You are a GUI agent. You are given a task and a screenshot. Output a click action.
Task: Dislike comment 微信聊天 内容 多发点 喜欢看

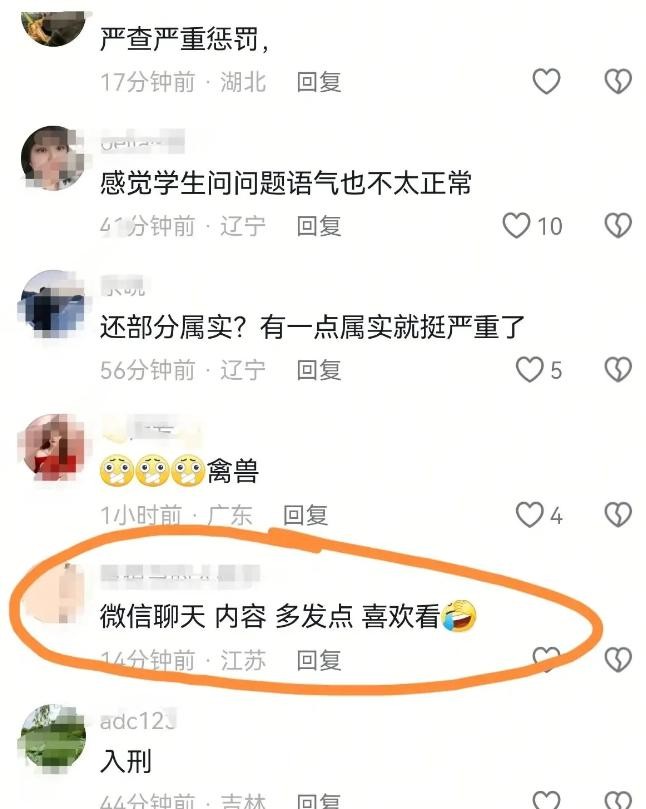[619, 659]
